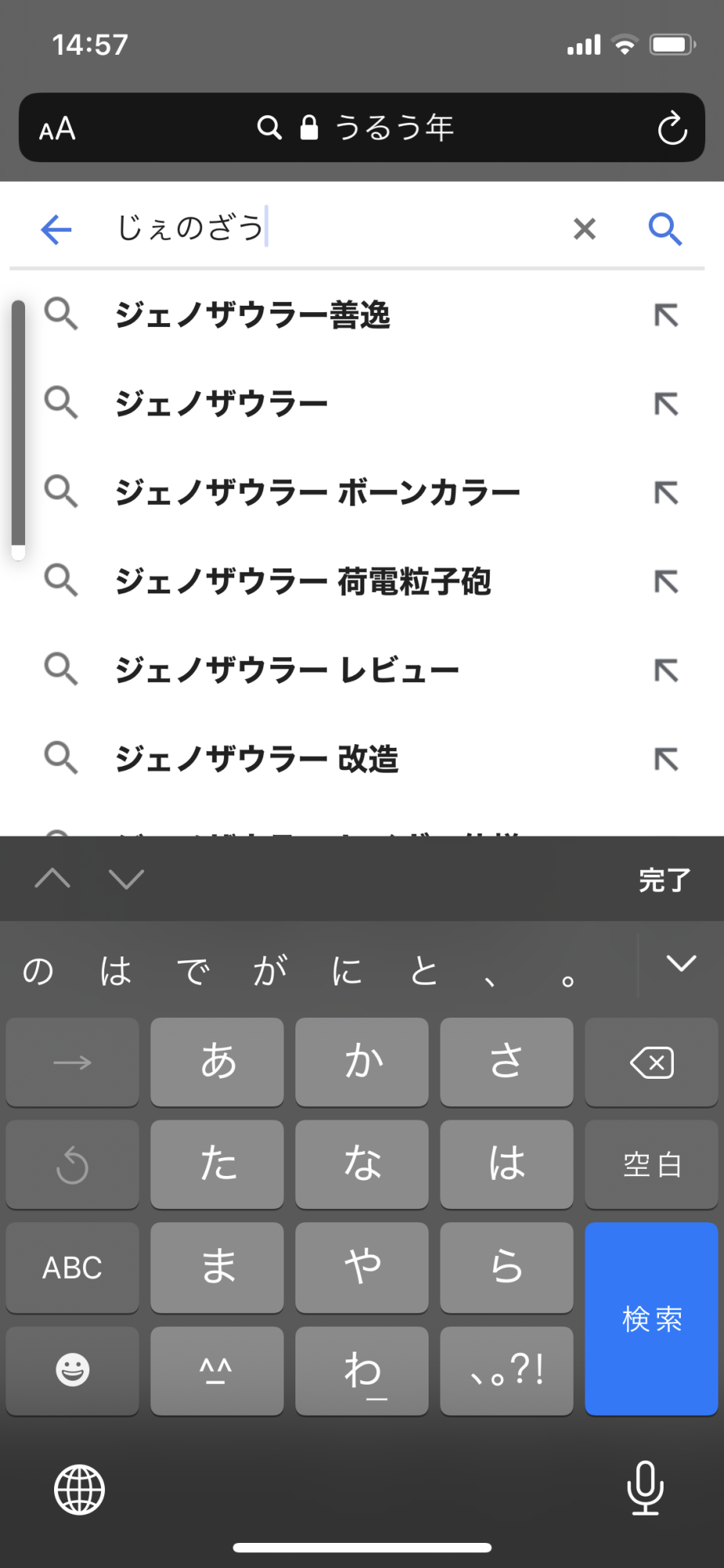The image size is (724, 1568).
Task: Hit the blue 検索 key
Action: click(x=651, y=1319)
